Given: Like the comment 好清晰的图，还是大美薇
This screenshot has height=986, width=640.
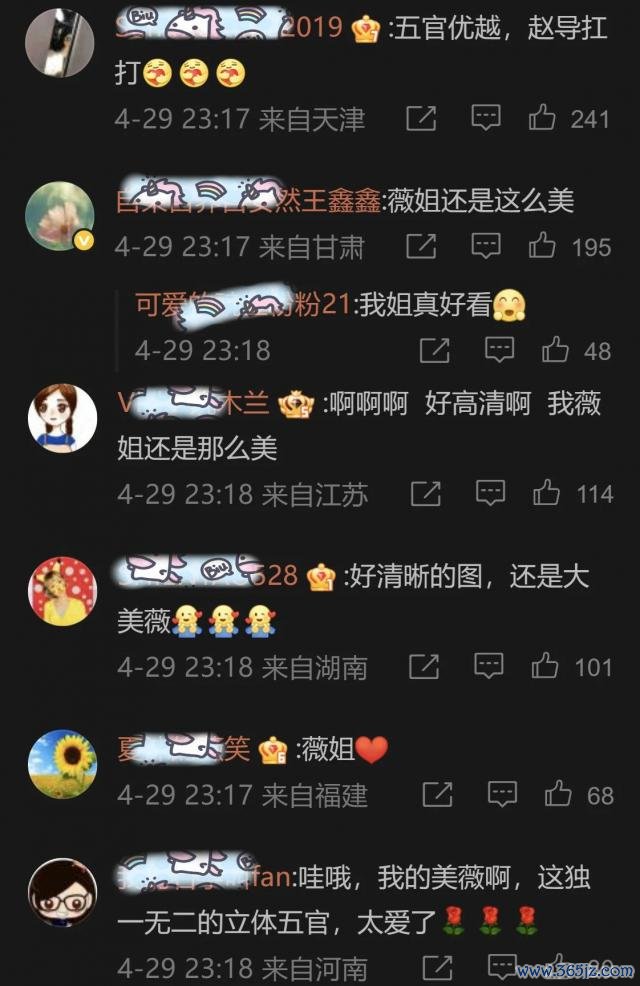Looking at the screenshot, I should pos(546,666).
